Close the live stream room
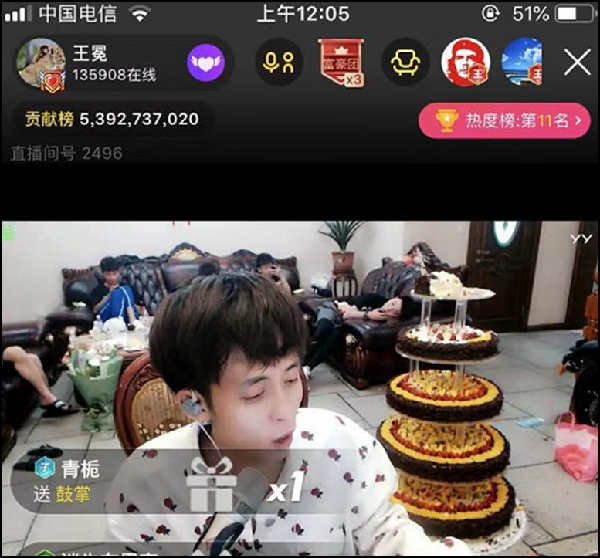600x558 pixels. point(577,63)
